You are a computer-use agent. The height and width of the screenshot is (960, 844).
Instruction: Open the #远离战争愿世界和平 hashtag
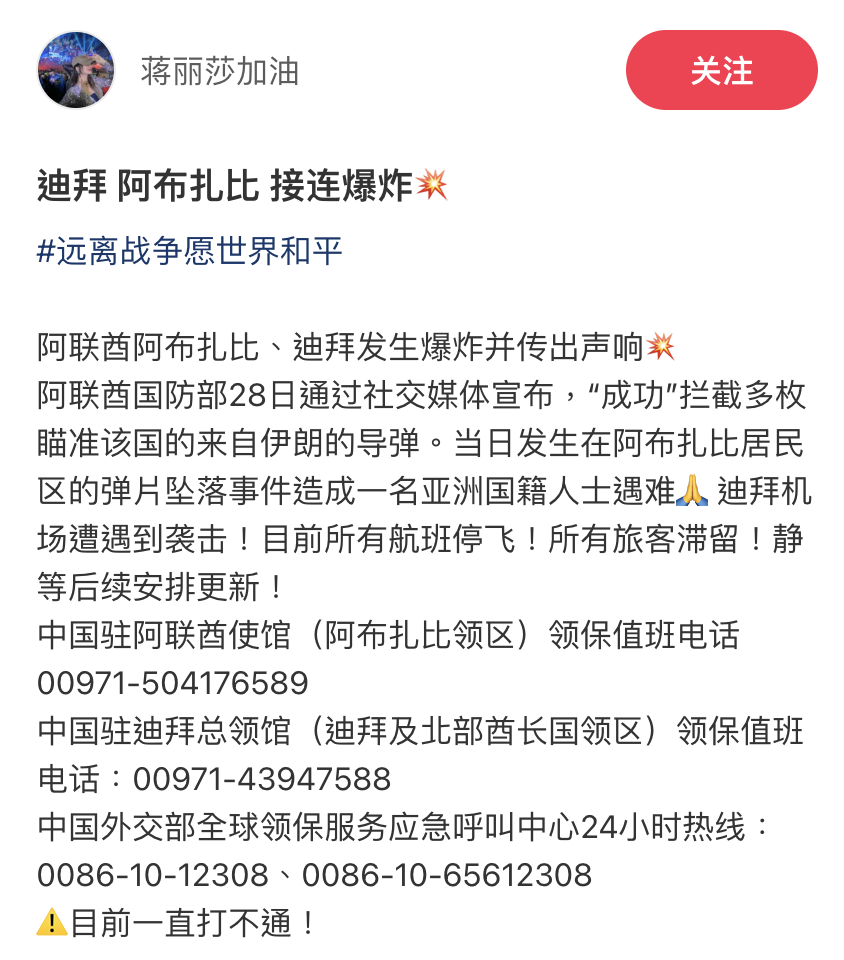click(189, 250)
